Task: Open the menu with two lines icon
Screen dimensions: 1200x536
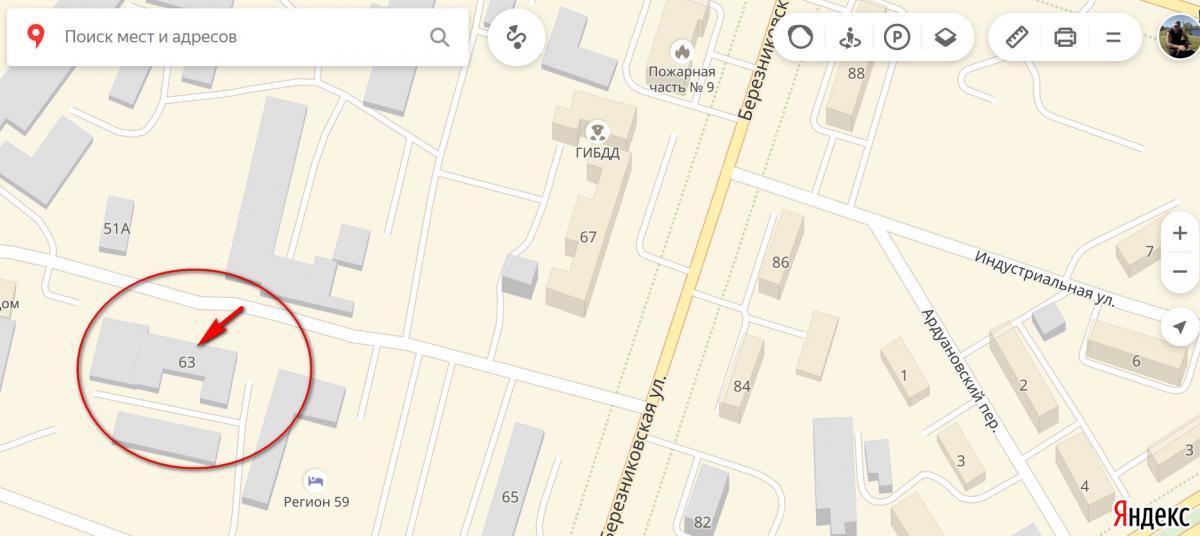Action: click(x=1113, y=38)
